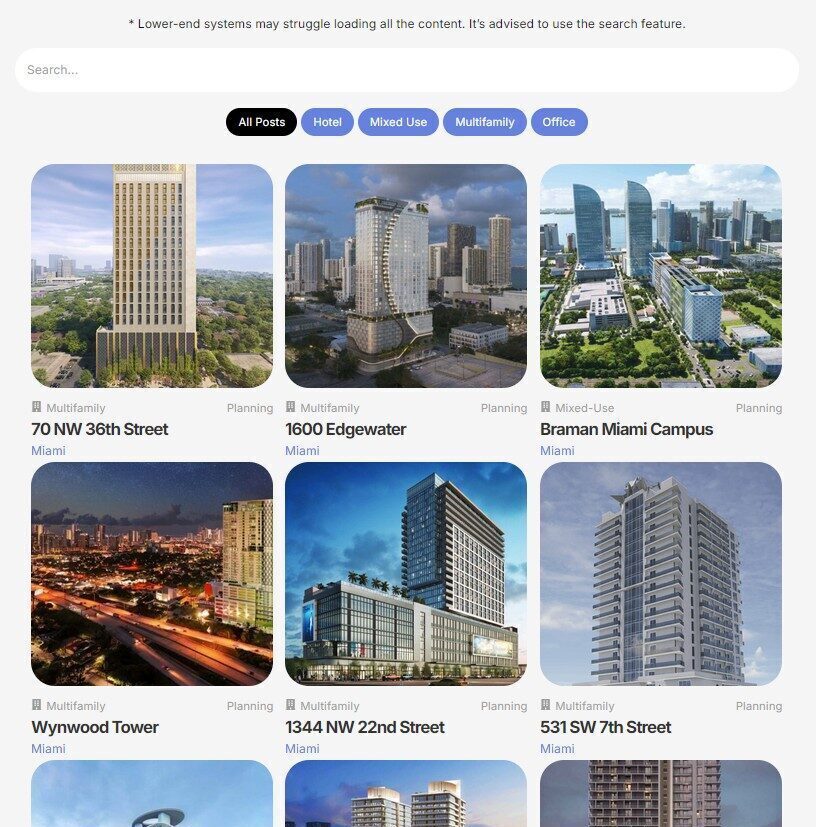Open the Miami link under Braman Miami Campus
The image size is (816, 827).
557,450
